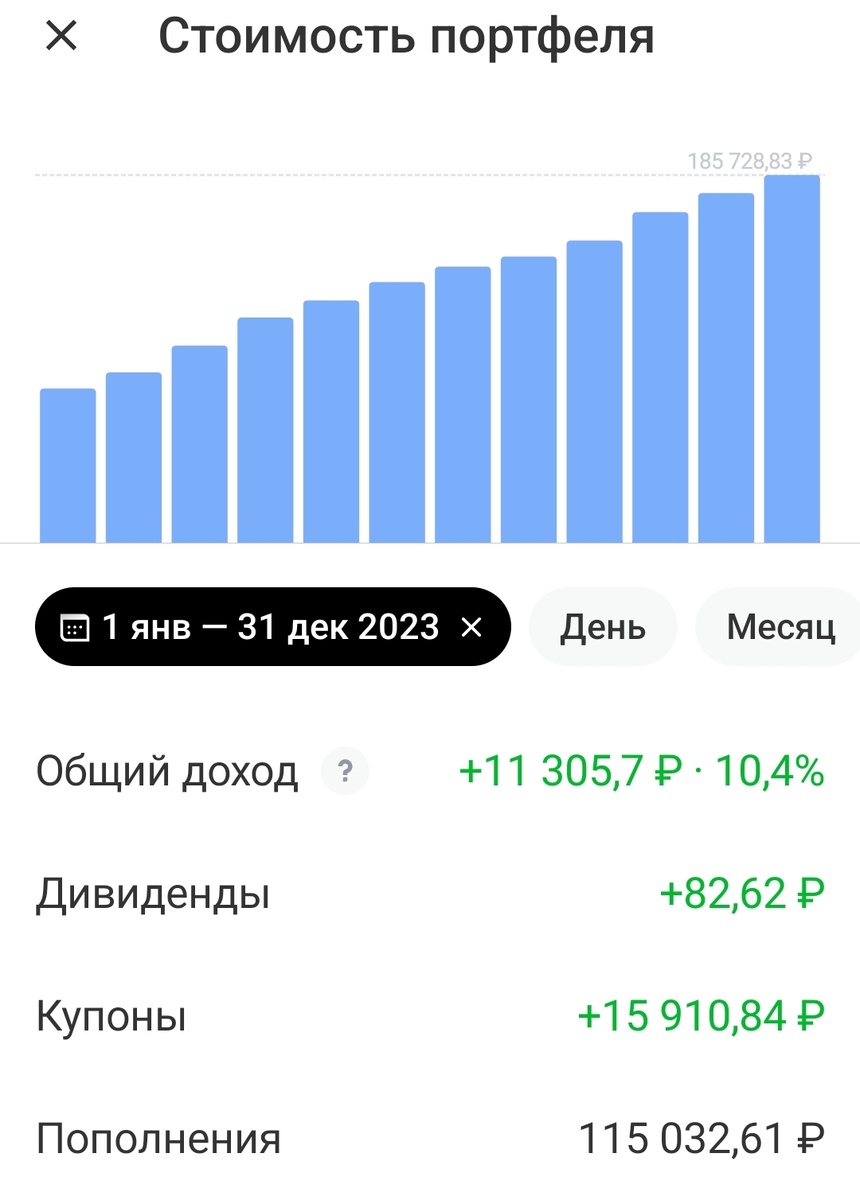The width and height of the screenshot is (860, 1200).
Task: Open the date picker calendar icon
Action: (x=73, y=627)
